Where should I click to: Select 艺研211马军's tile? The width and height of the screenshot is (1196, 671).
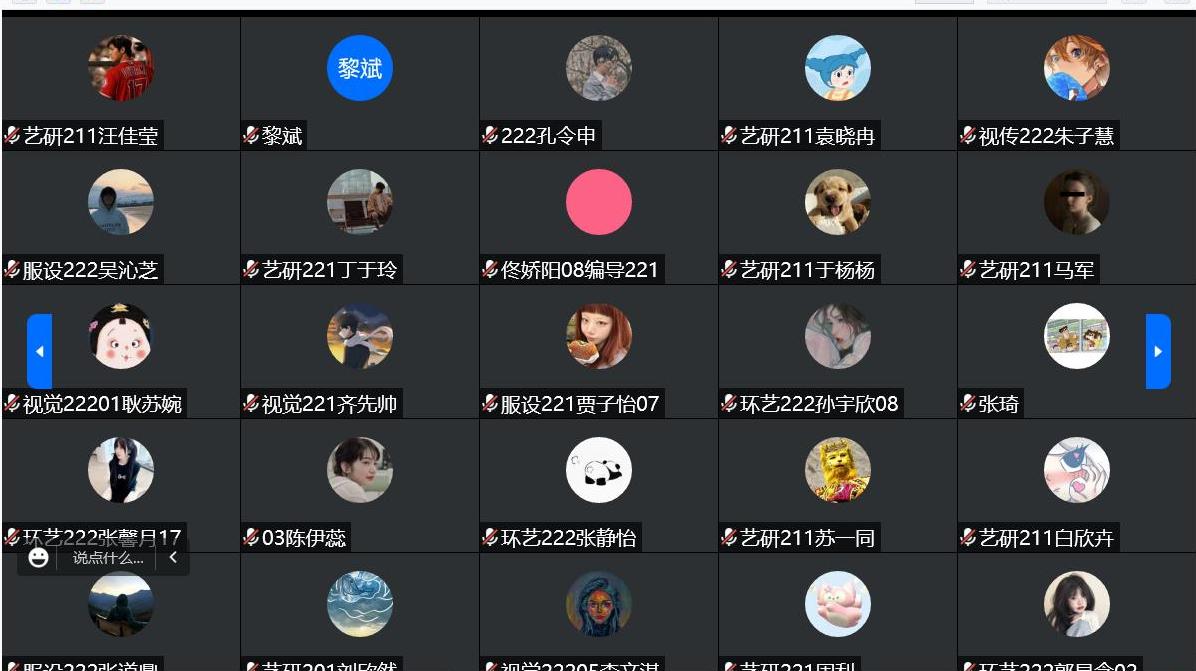[x=1076, y=216]
